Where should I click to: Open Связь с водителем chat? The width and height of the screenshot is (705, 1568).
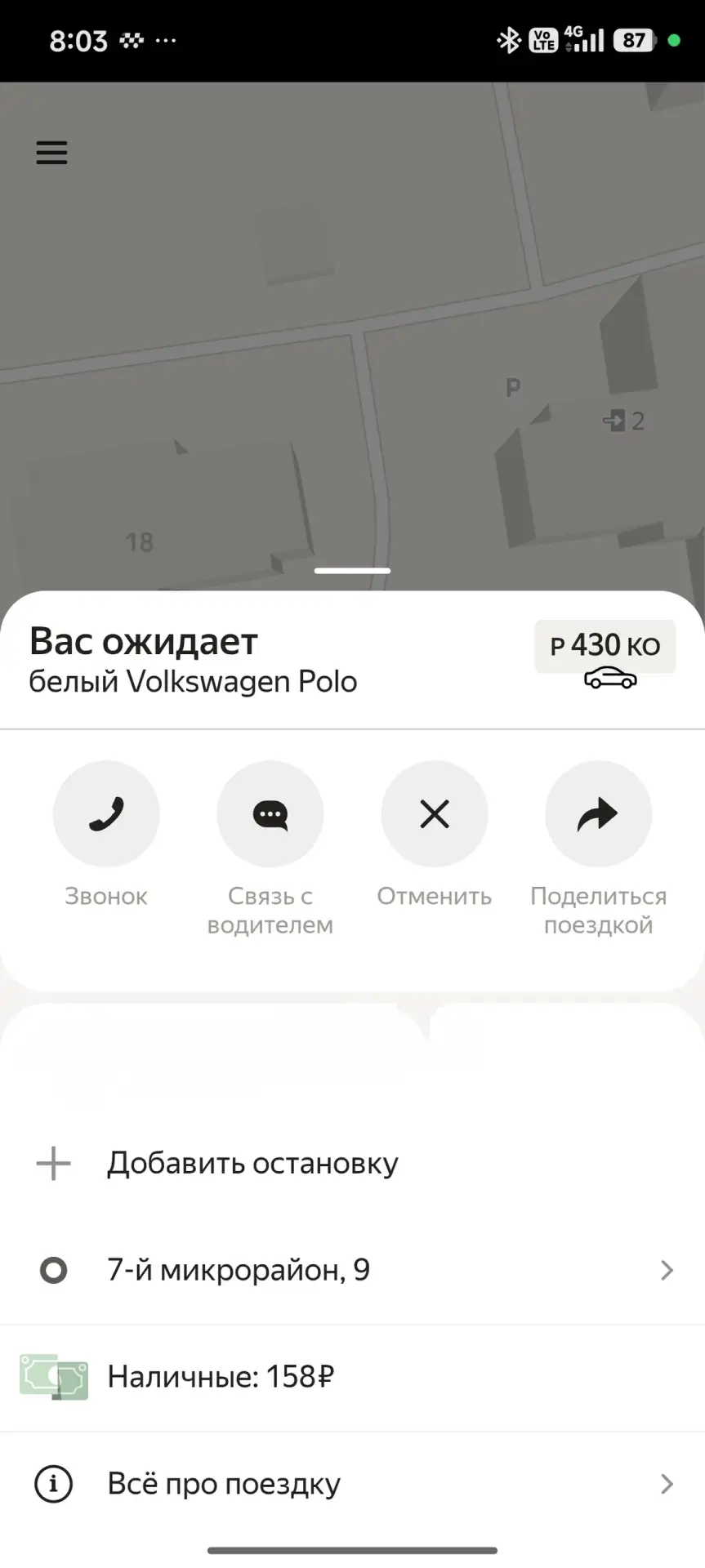[270, 813]
